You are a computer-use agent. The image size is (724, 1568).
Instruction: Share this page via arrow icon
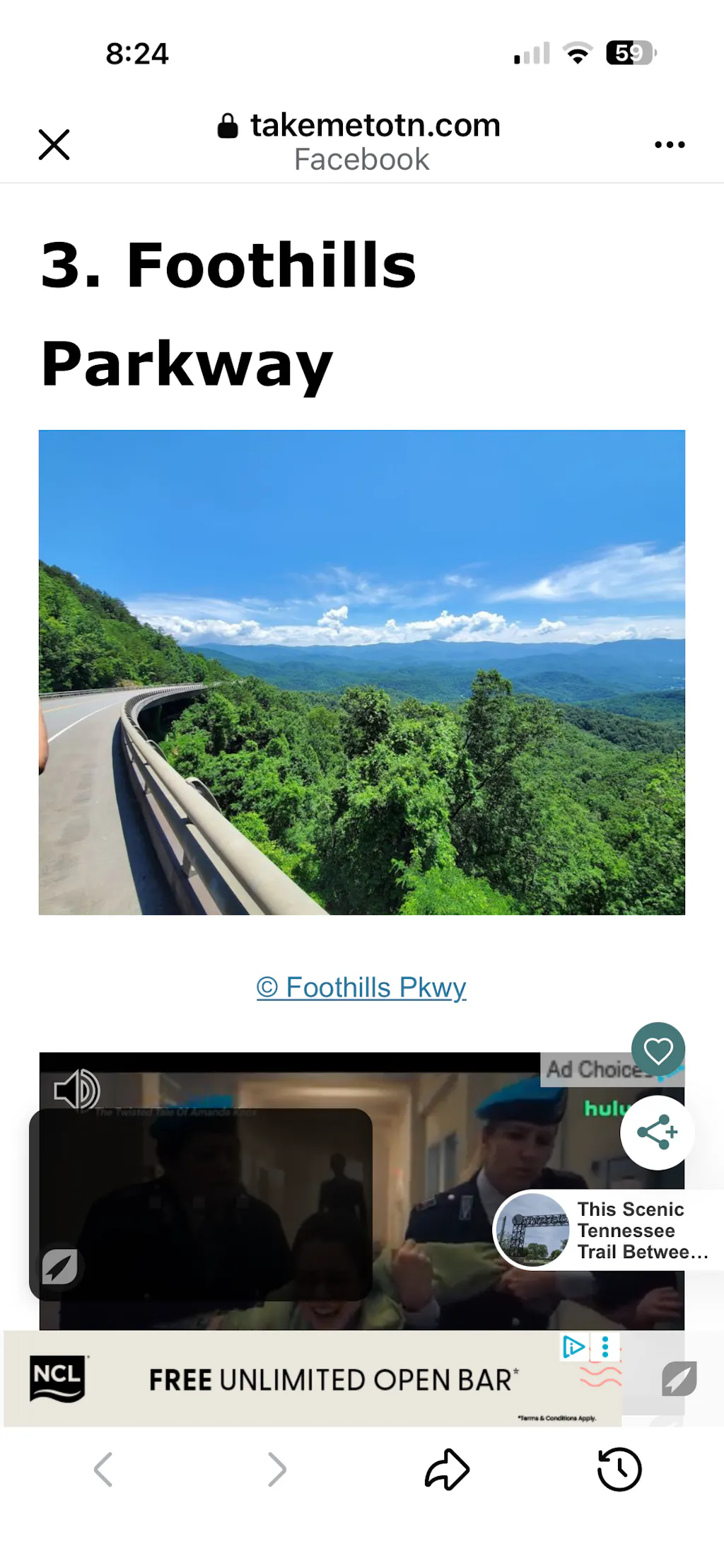(x=447, y=1470)
